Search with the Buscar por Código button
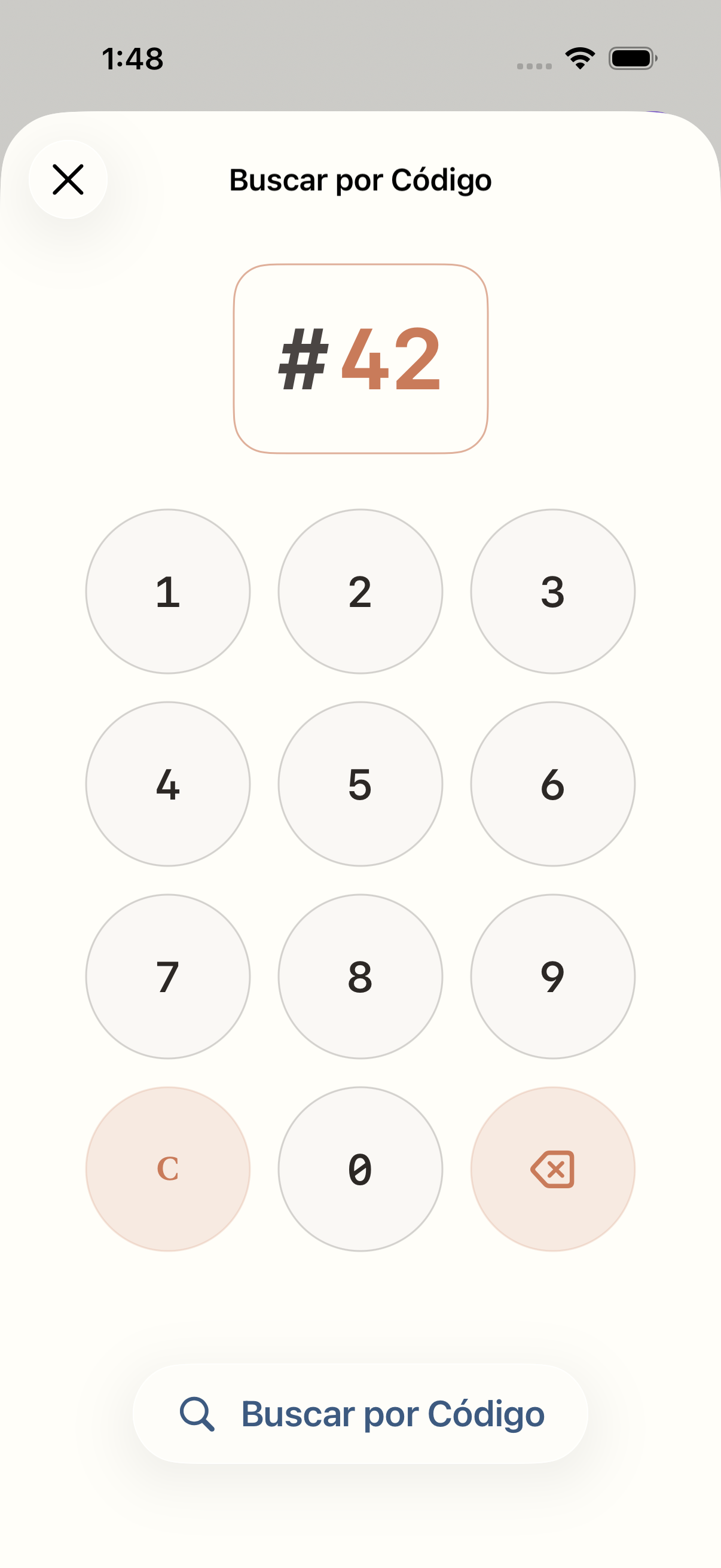The image size is (721, 1568). tap(360, 1413)
